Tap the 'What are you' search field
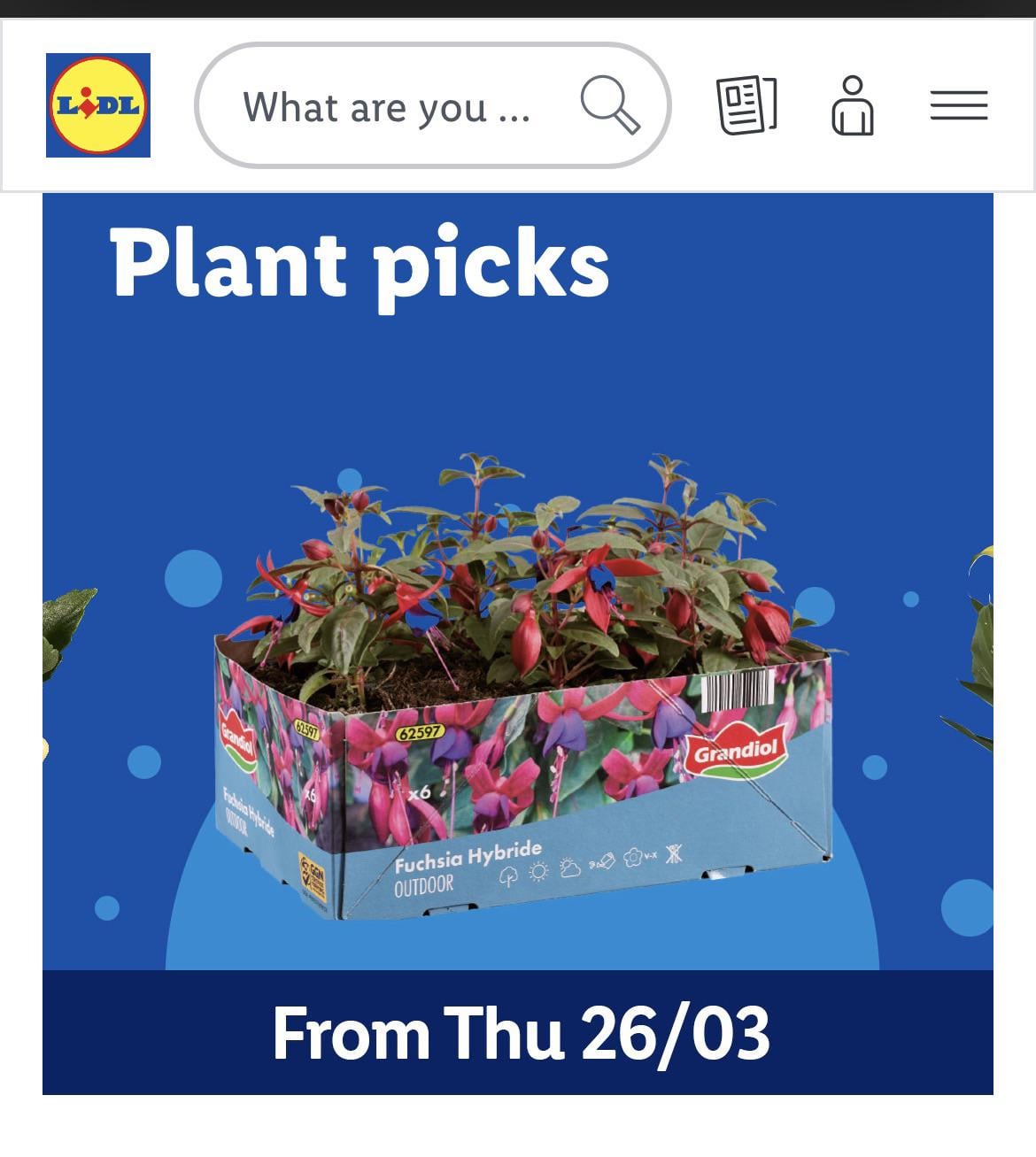Image resolution: width=1036 pixels, height=1157 pixels. click(387, 107)
